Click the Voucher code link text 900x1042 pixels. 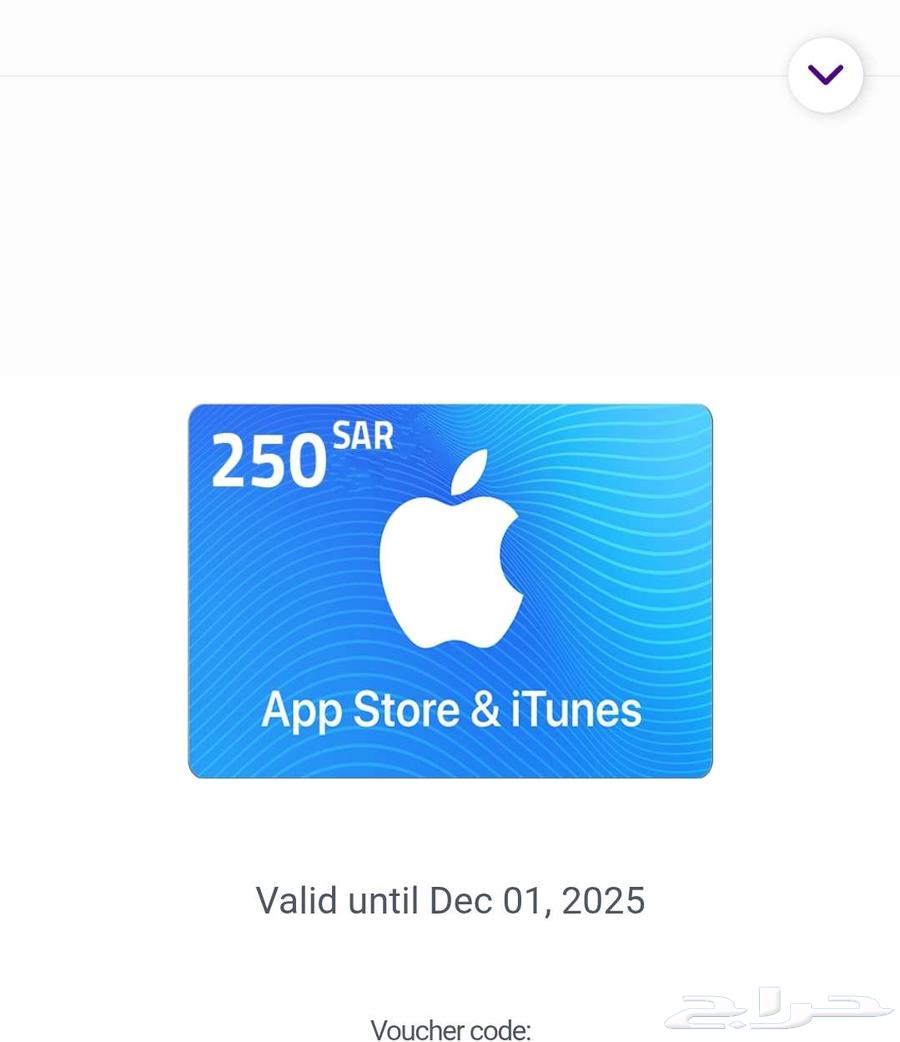tap(450, 1031)
